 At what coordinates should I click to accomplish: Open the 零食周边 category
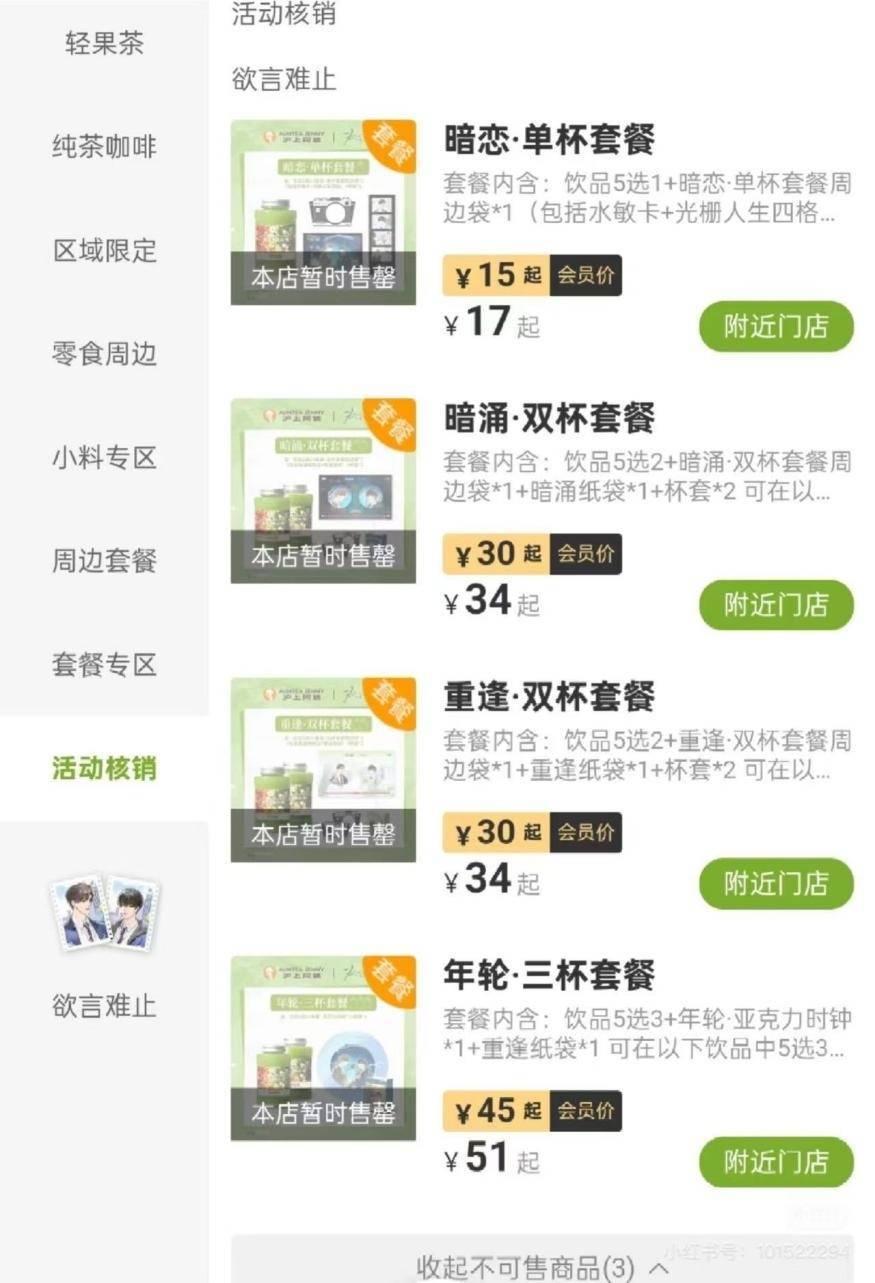[104, 354]
